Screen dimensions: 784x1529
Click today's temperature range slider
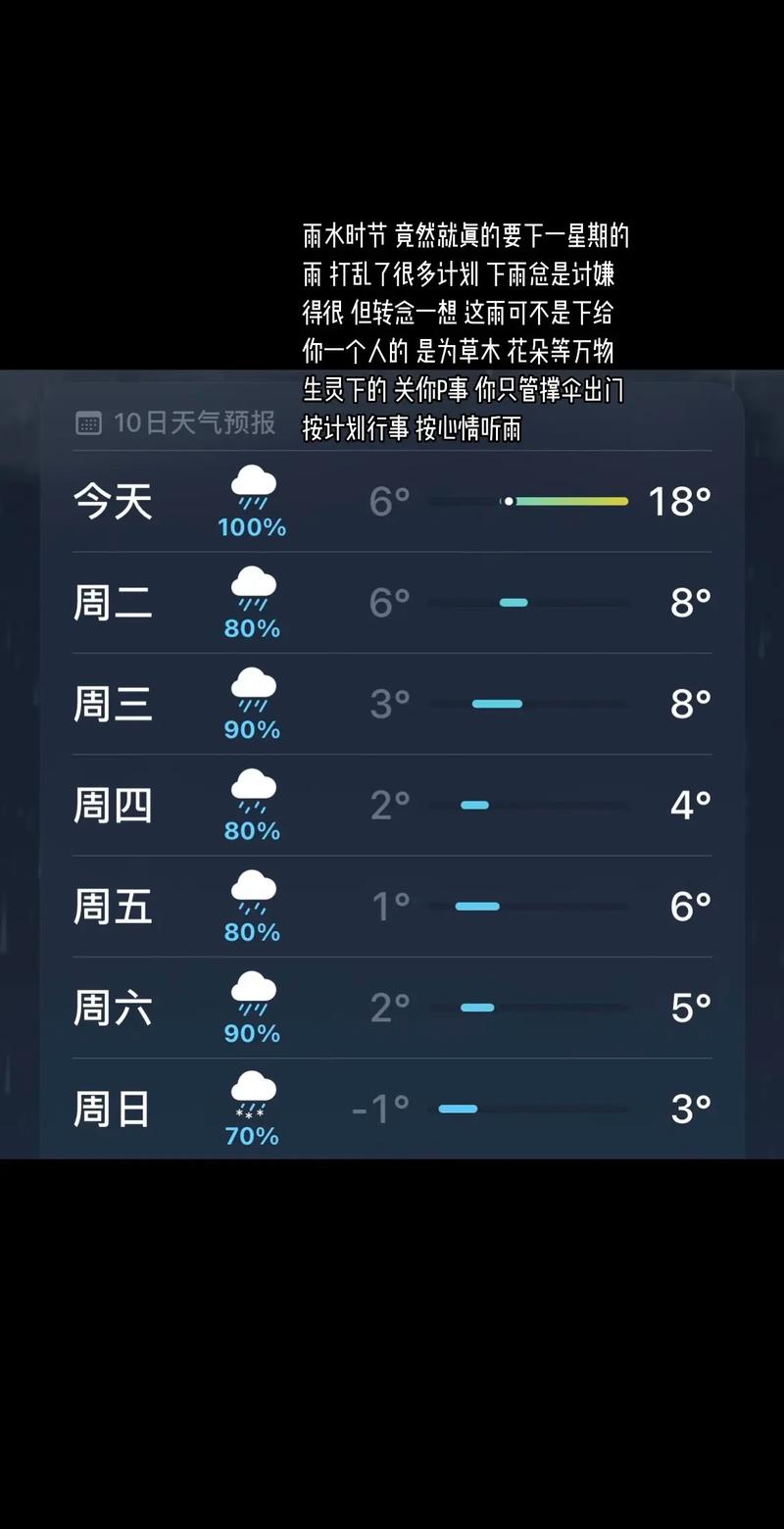coord(529,501)
